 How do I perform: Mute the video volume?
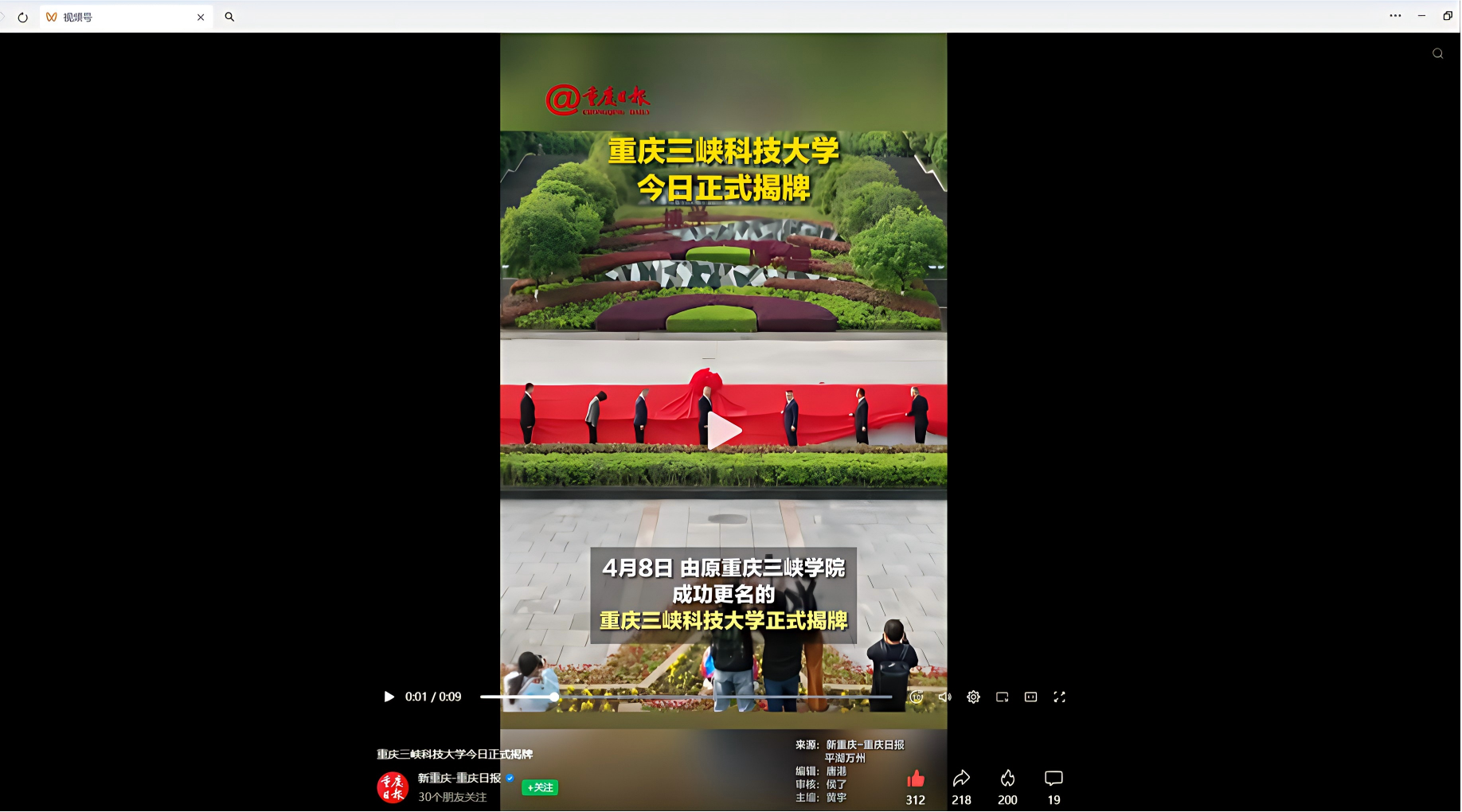(944, 697)
